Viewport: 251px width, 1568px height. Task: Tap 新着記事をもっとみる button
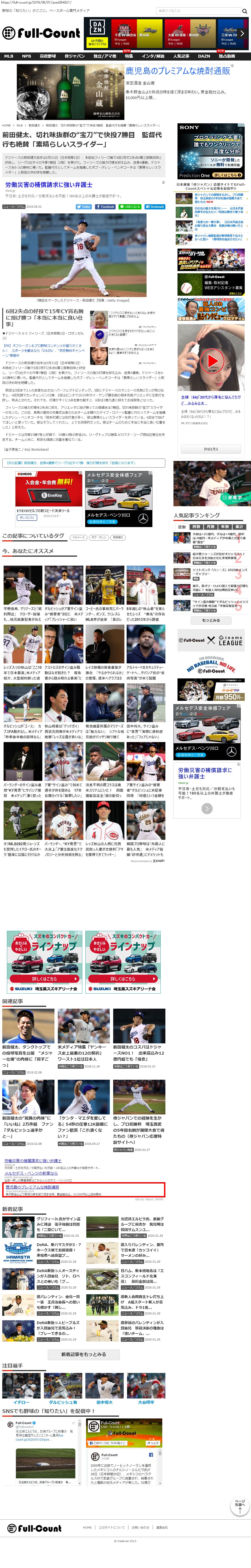(x=83, y=1354)
